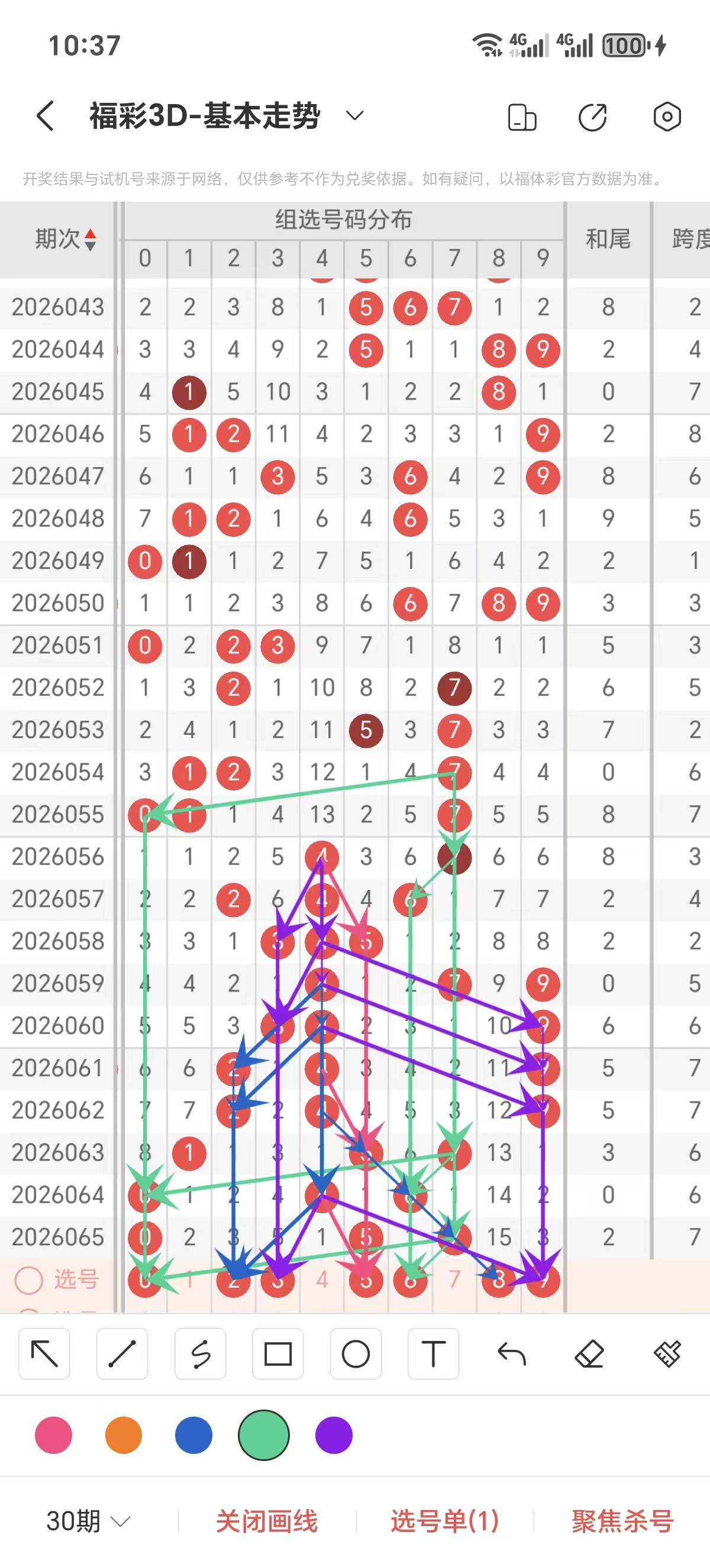Screen dimensions: 710x1568
Task: Choose the eraser tool
Action: coord(589,1355)
